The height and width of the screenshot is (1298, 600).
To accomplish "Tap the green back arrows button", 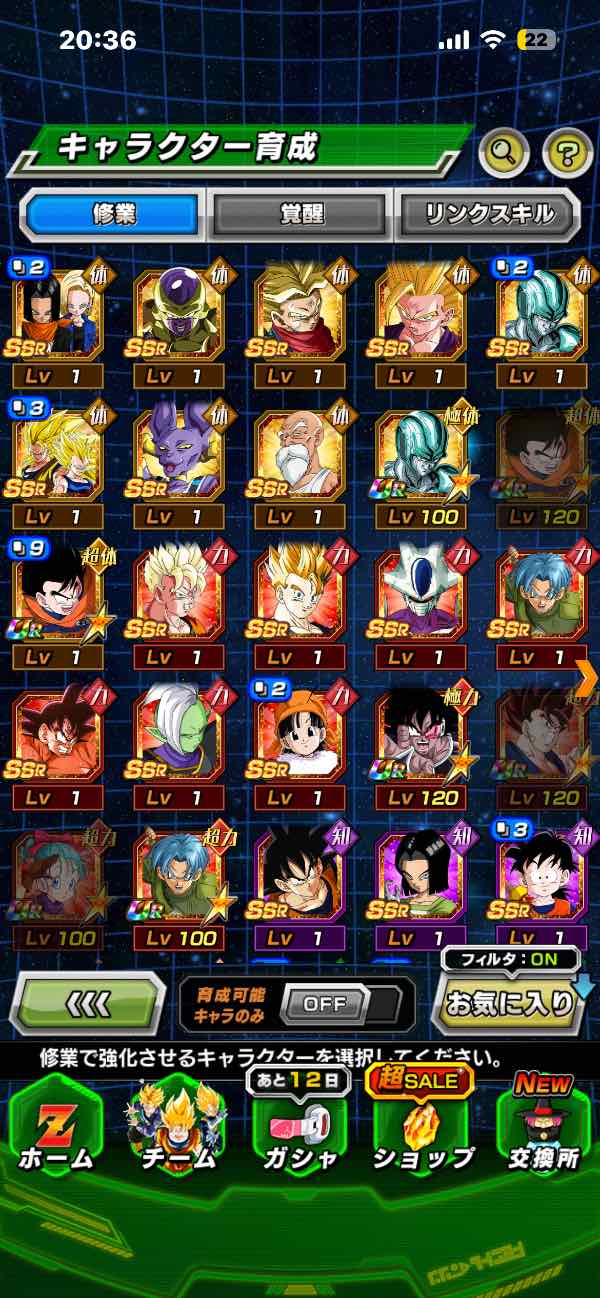I will click(87, 1003).
